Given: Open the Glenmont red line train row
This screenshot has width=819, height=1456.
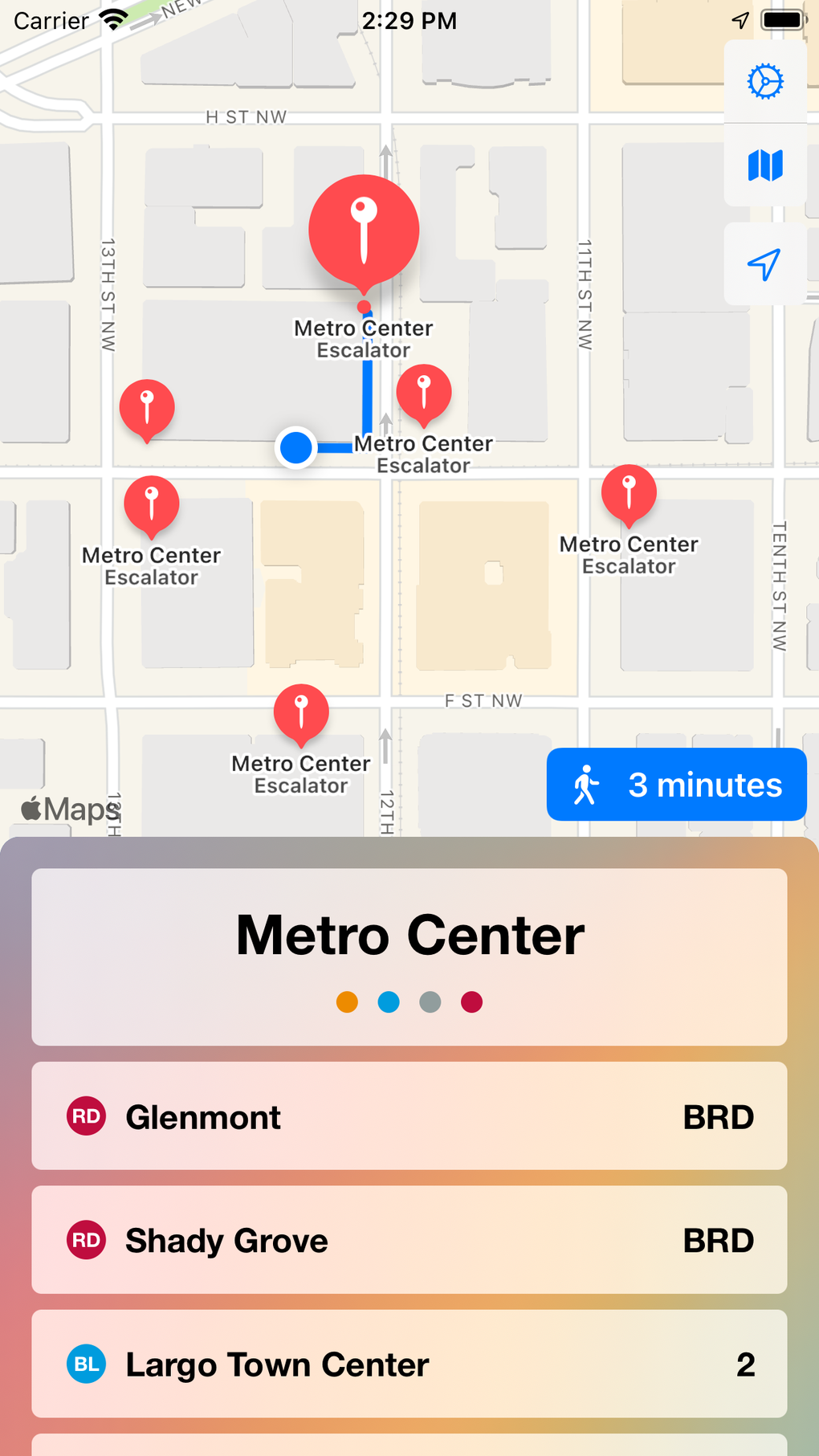Looking at the screenshot, I should click(409, 1116).
